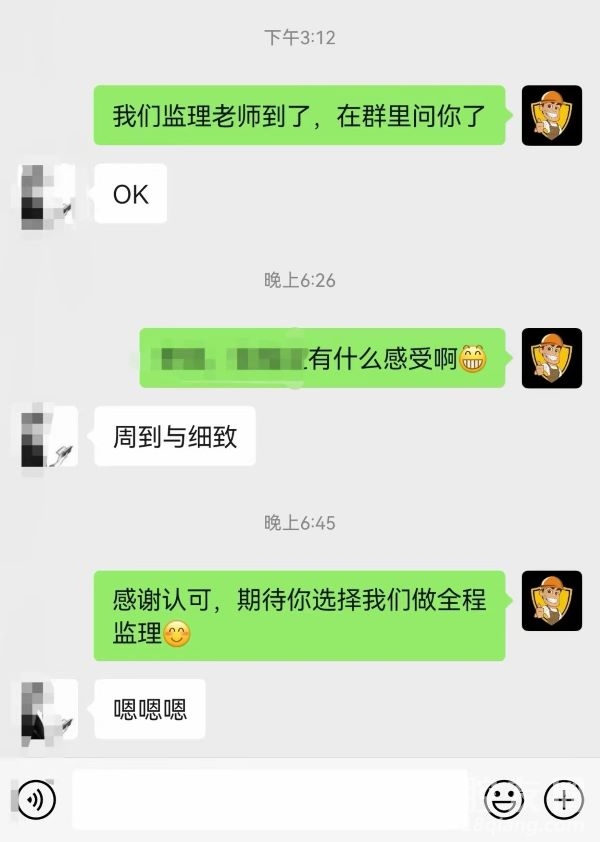Open the emoji sticker picker

pyautogui.click(x=504, y=799)
